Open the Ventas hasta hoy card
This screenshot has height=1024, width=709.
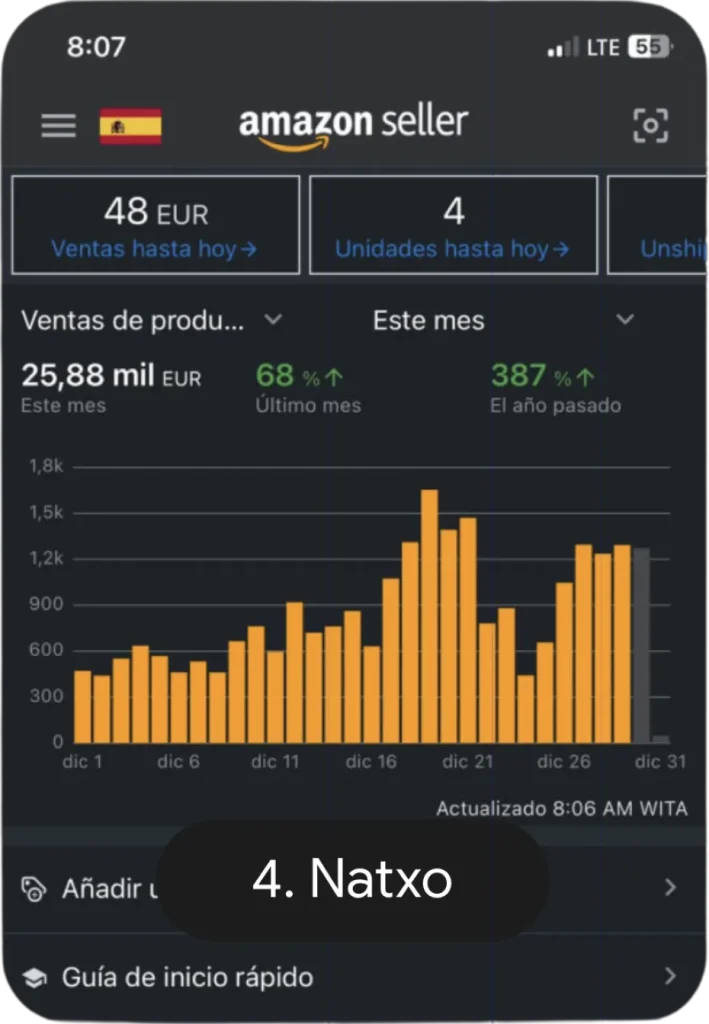[155, 225]
